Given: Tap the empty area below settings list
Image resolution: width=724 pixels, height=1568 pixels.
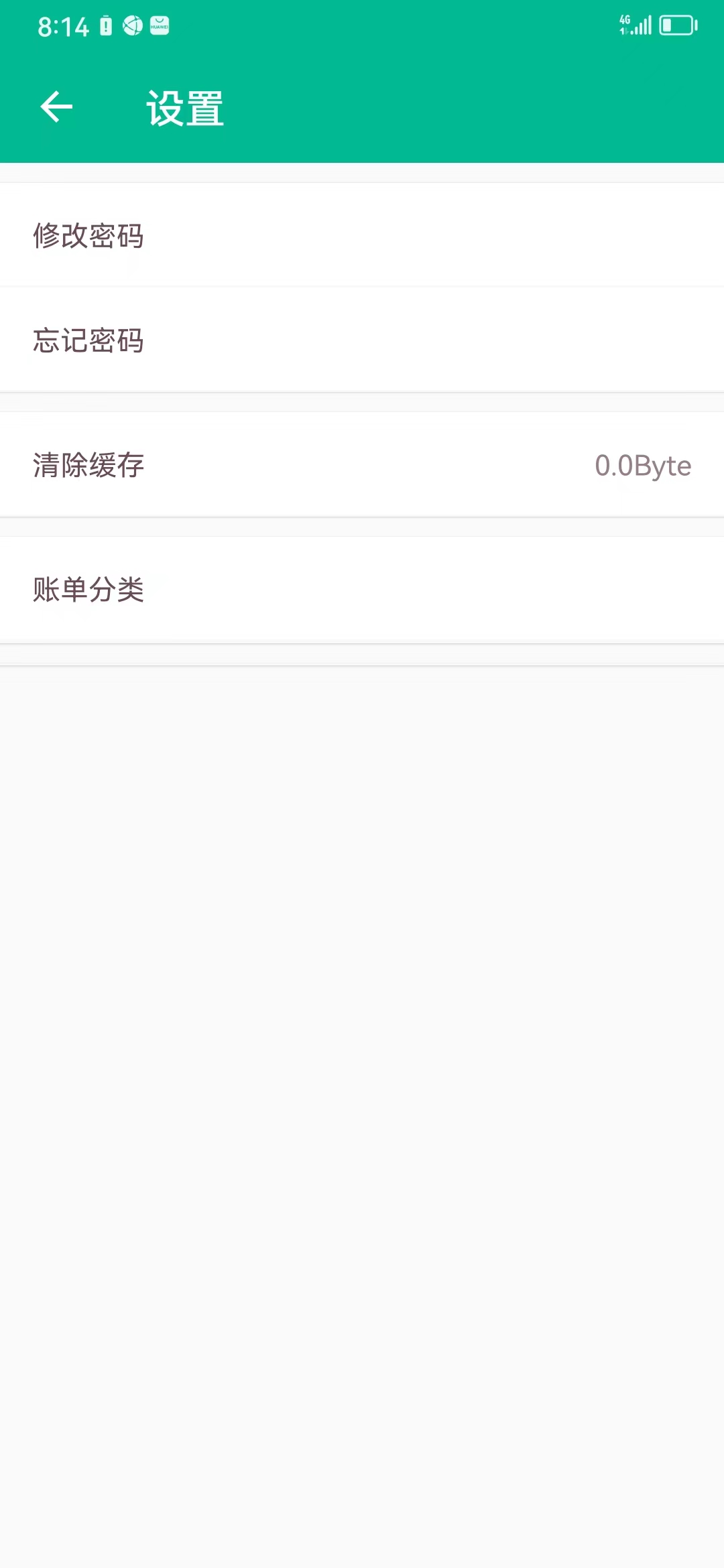Looking at the screenshot, I should (362, 1005).
